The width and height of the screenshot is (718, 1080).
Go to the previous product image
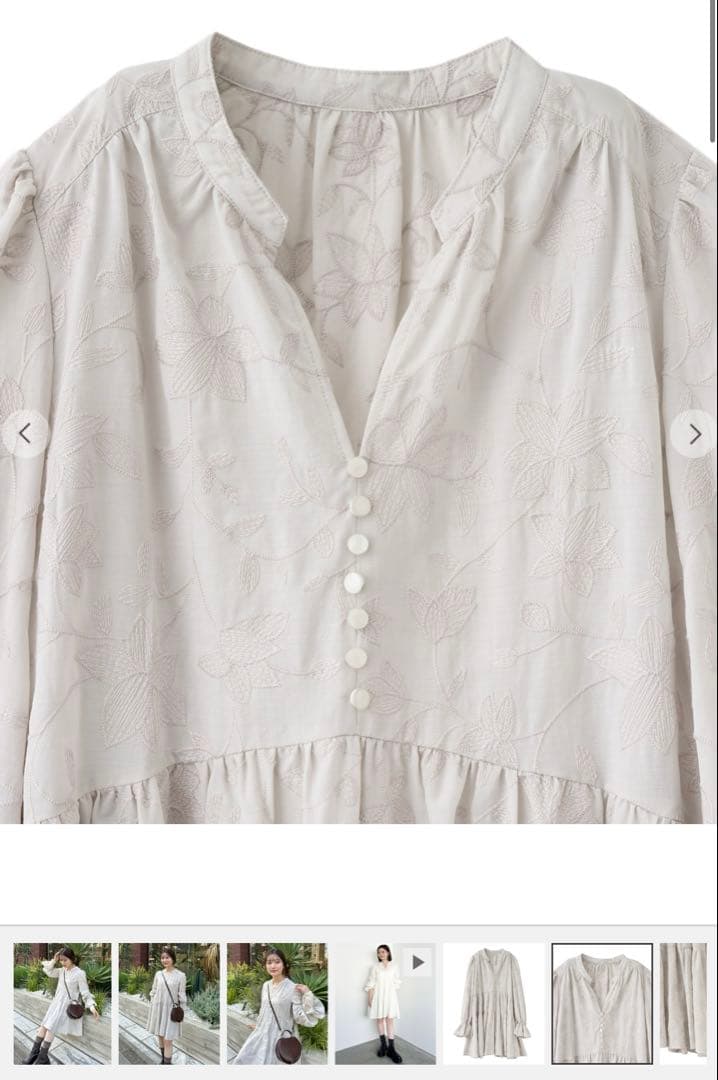pos(25,433)
